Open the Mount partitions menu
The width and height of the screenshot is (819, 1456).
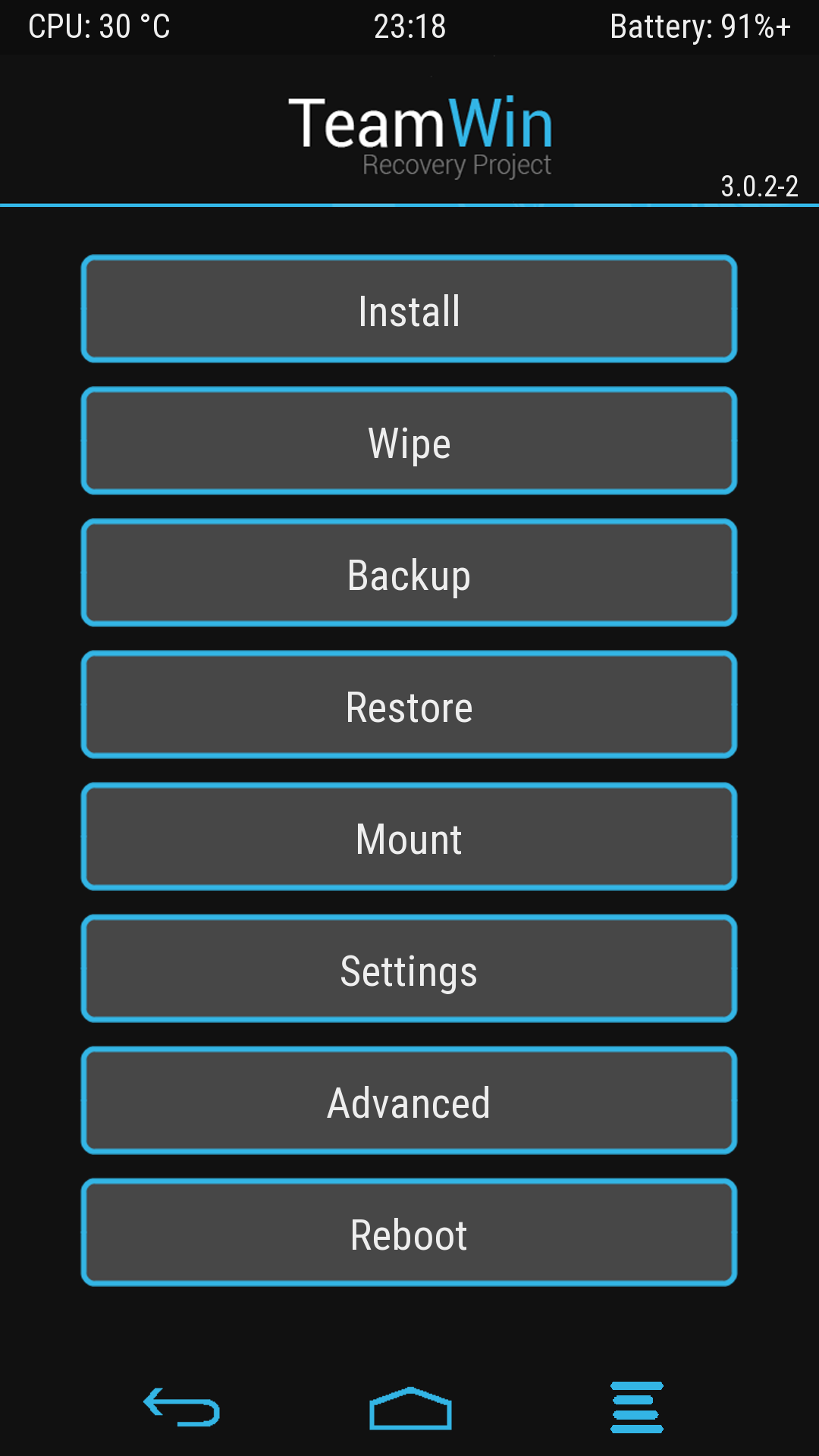[409, 836]
